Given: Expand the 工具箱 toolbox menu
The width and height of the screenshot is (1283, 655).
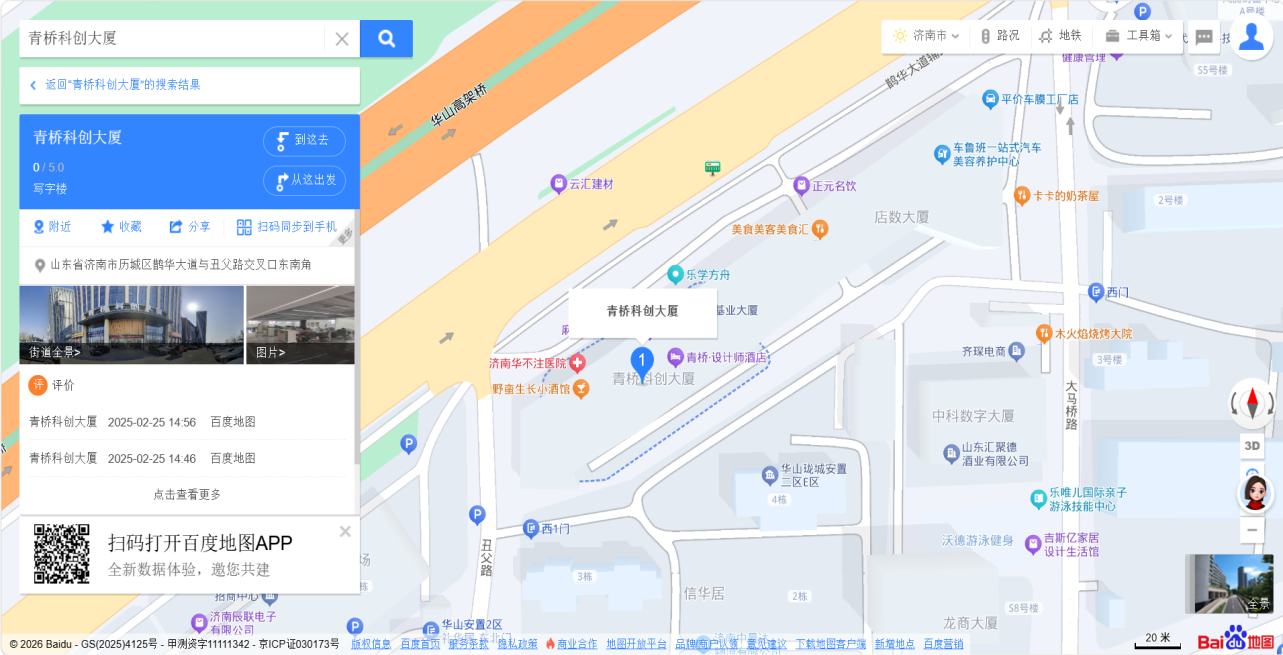Looking at the screenshot, I should [1139, 36].
